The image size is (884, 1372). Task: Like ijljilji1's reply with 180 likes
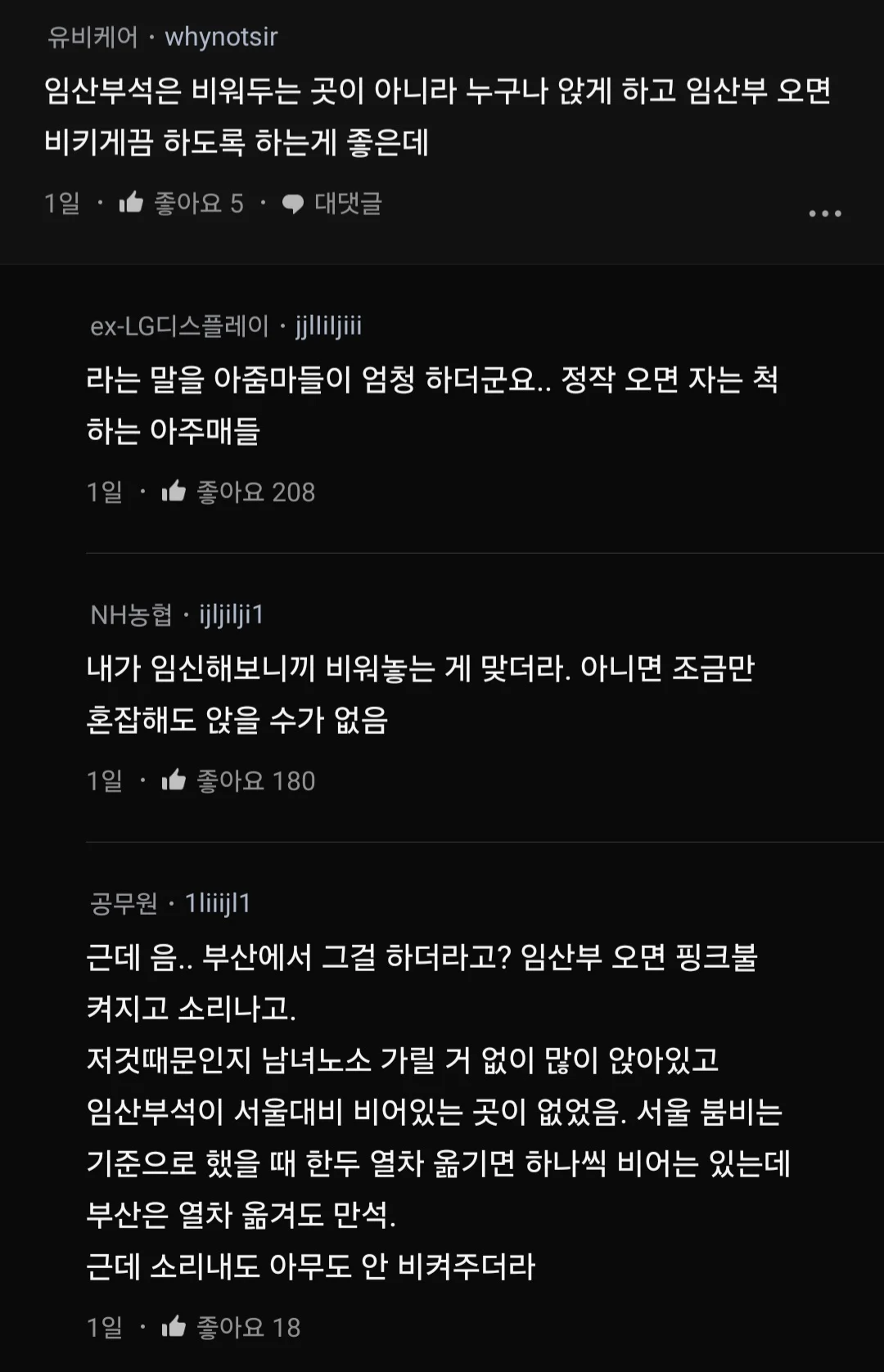(x=174, y=780)
